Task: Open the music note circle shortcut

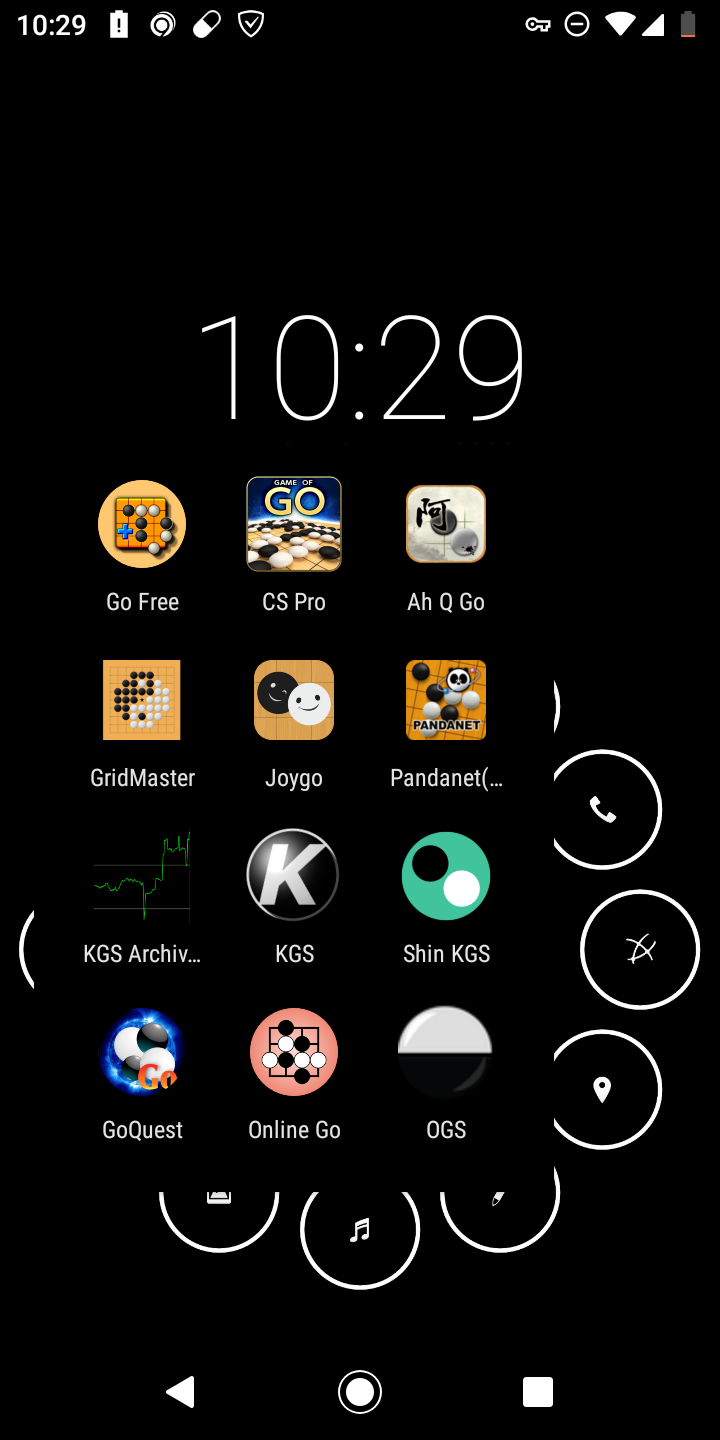Action: pyautogui.click(x=360, y=1230)
